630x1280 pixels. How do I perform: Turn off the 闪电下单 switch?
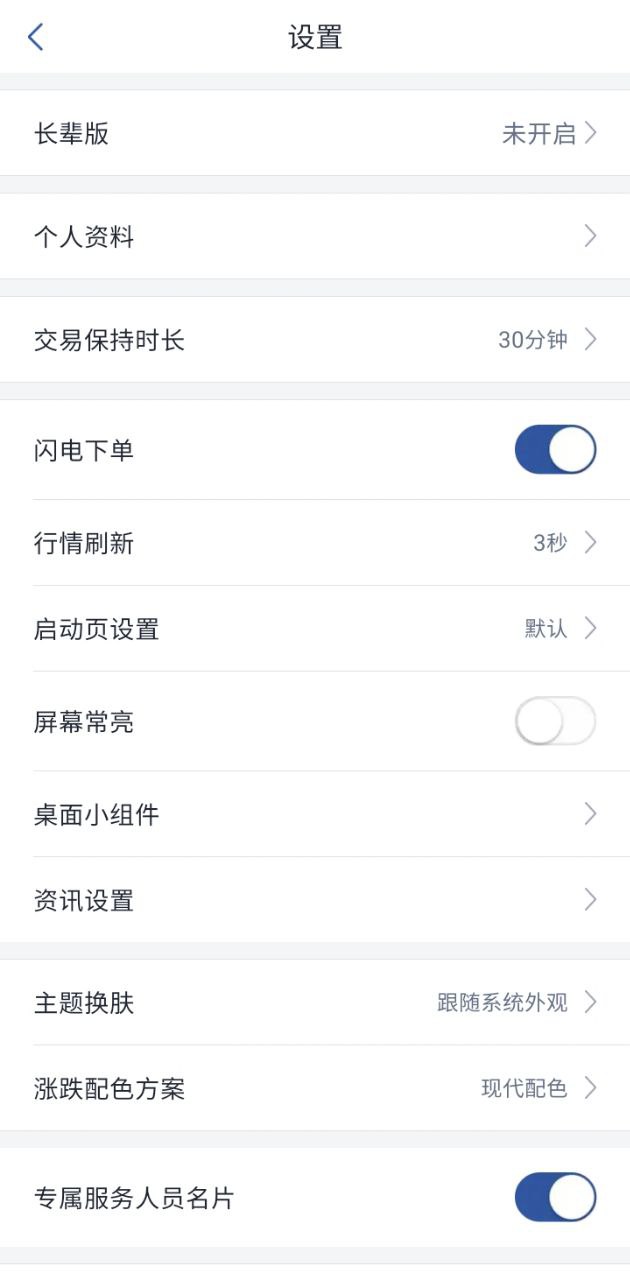[555, 450]
